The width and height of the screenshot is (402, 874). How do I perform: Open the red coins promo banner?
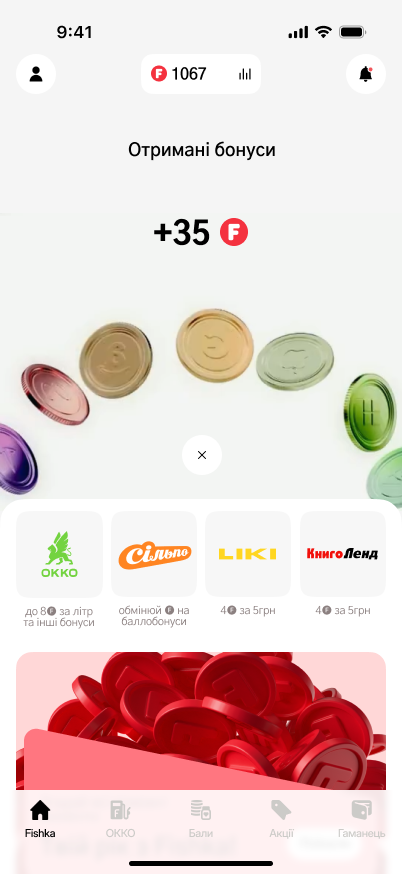point(201,721)
